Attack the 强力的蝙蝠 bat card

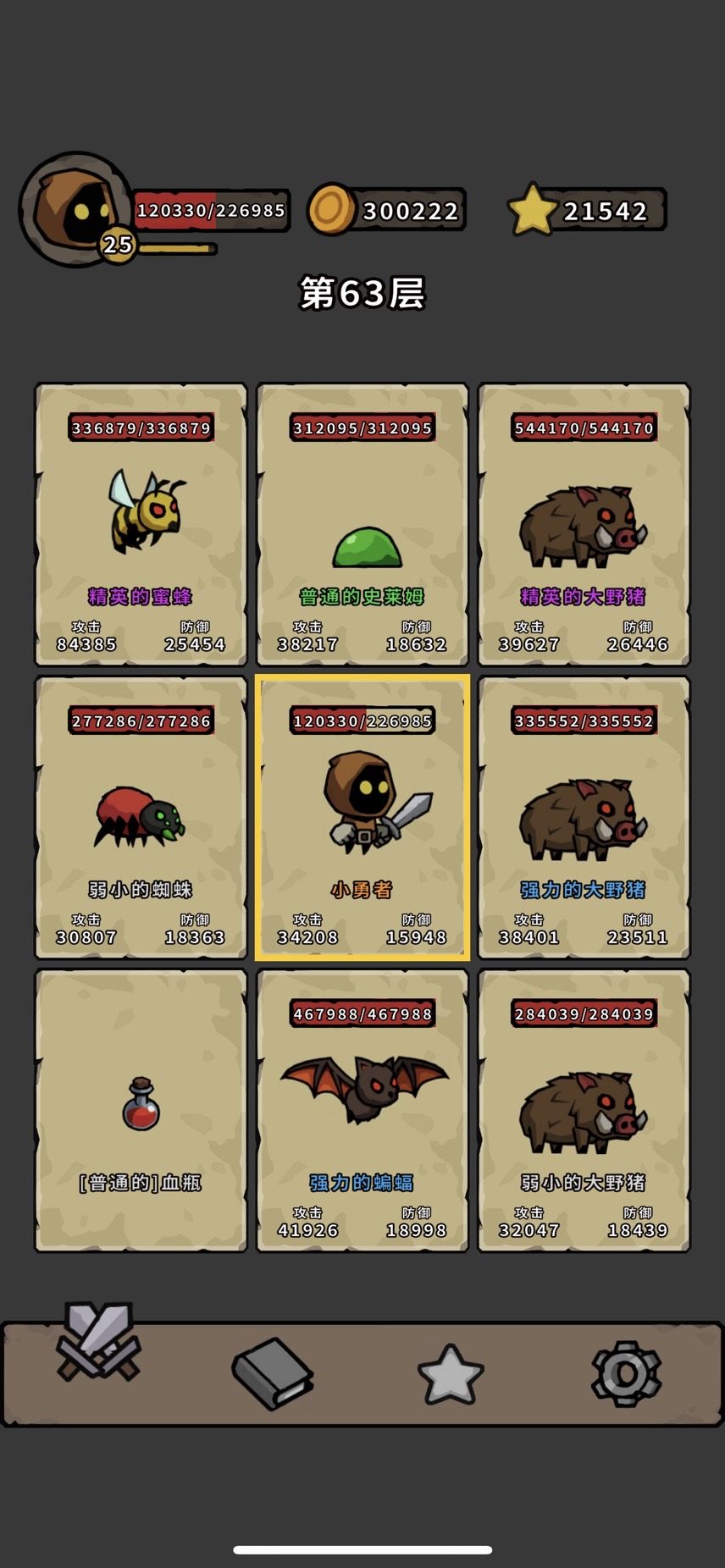pyautogui.click(x=362, y=1110)
